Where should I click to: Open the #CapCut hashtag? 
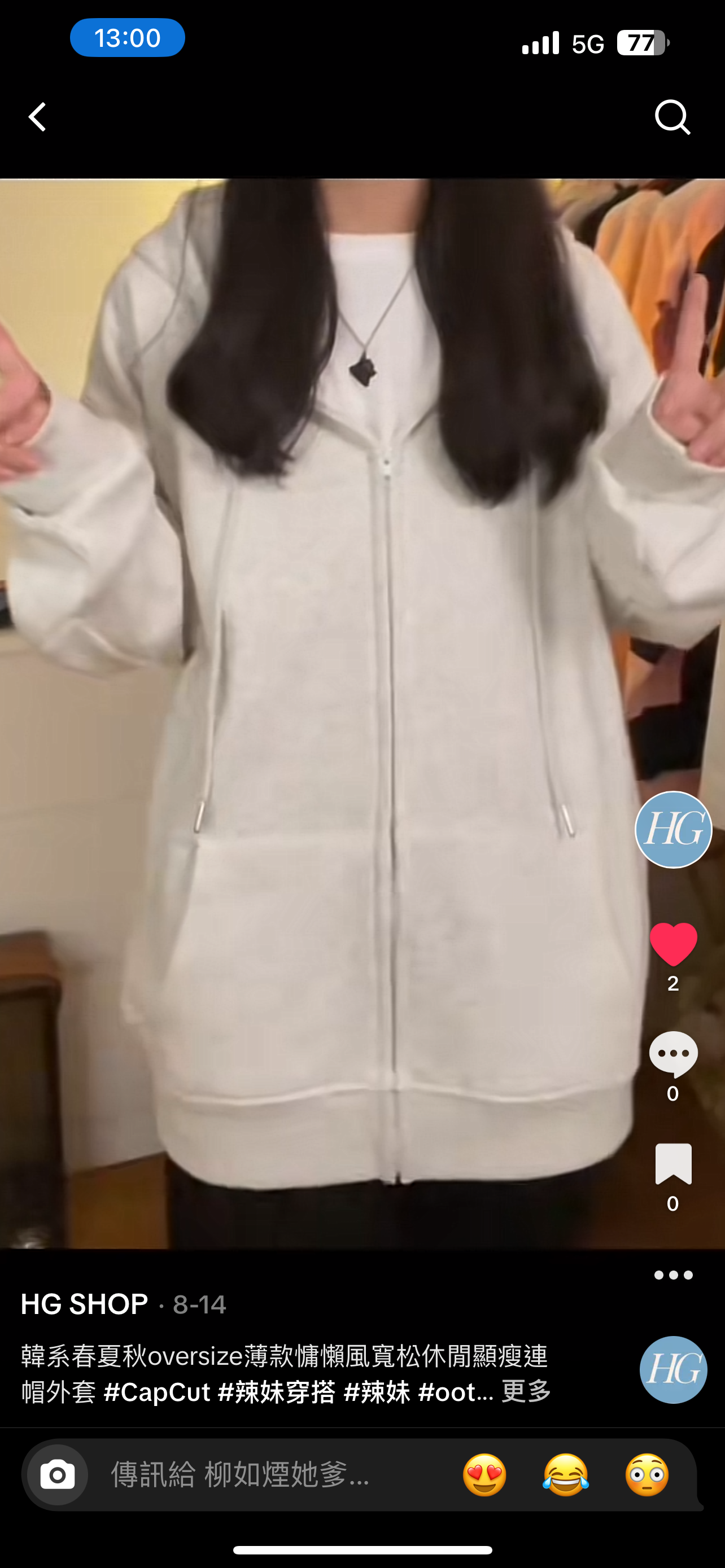click(x=157, y=1392)
